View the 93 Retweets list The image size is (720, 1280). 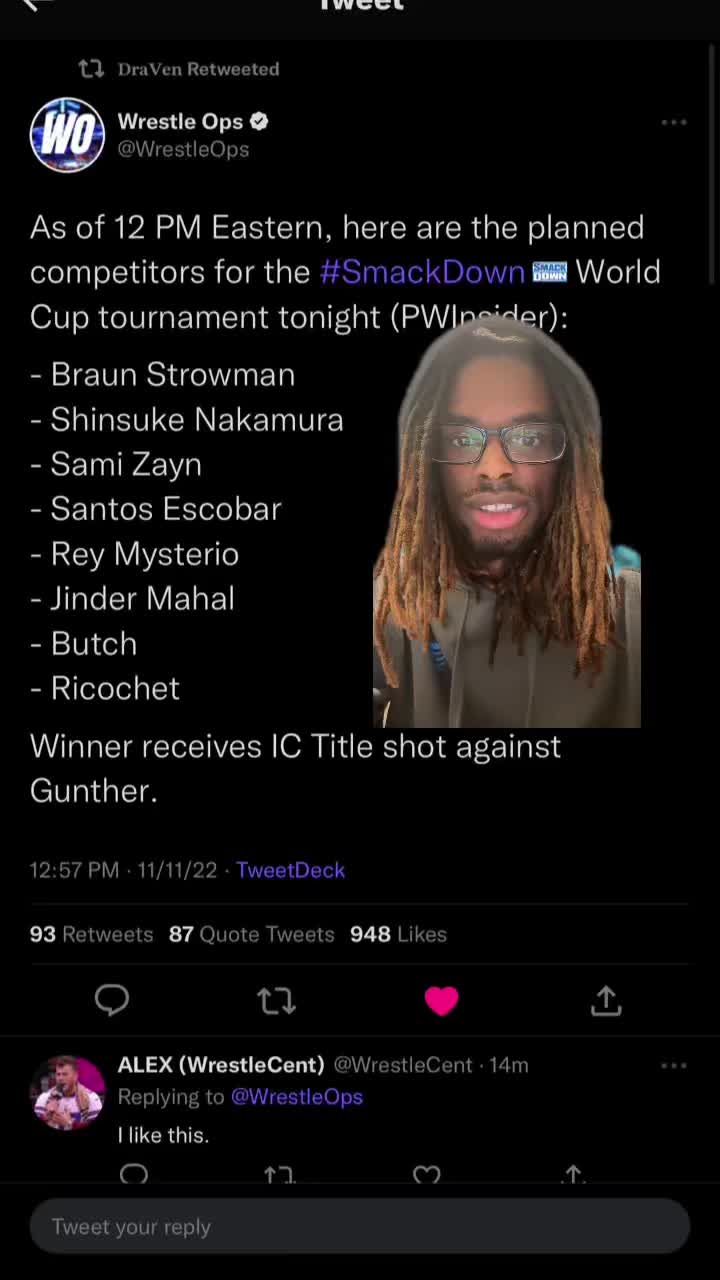coord(91,934)
